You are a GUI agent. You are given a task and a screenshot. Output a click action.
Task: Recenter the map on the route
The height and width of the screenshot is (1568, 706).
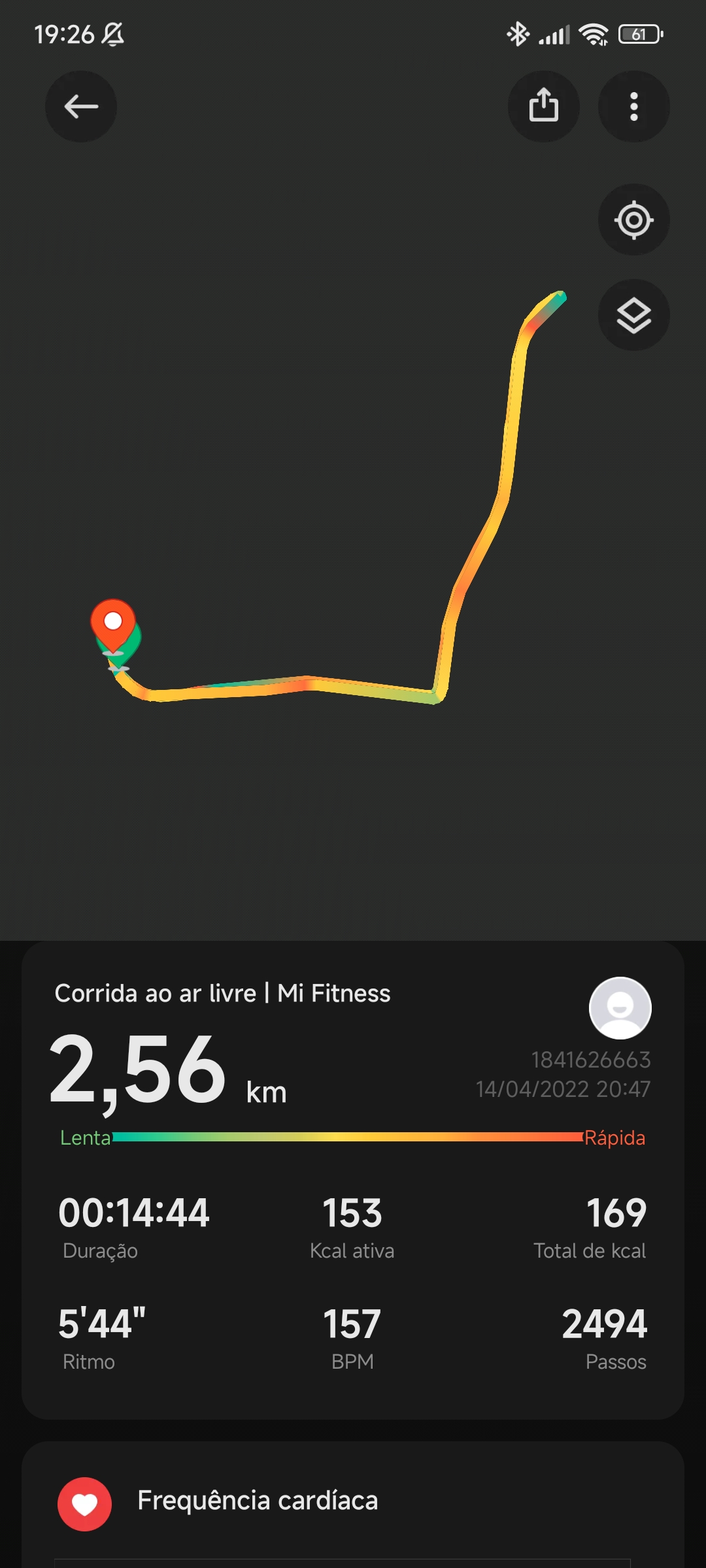pyautogui.click(x=634, y=220)
